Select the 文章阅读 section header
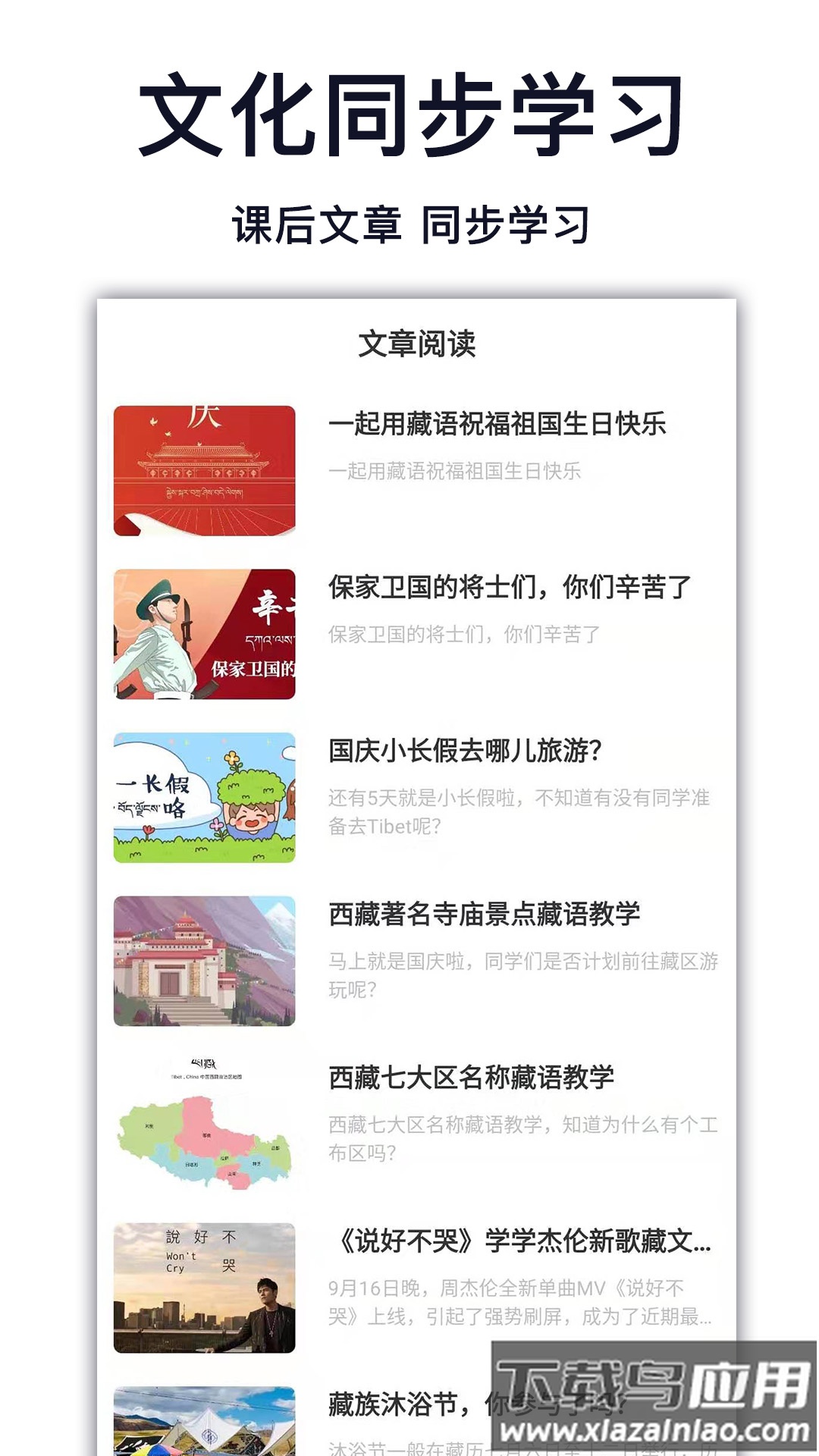819x1456 pixels. click(409, 343)
